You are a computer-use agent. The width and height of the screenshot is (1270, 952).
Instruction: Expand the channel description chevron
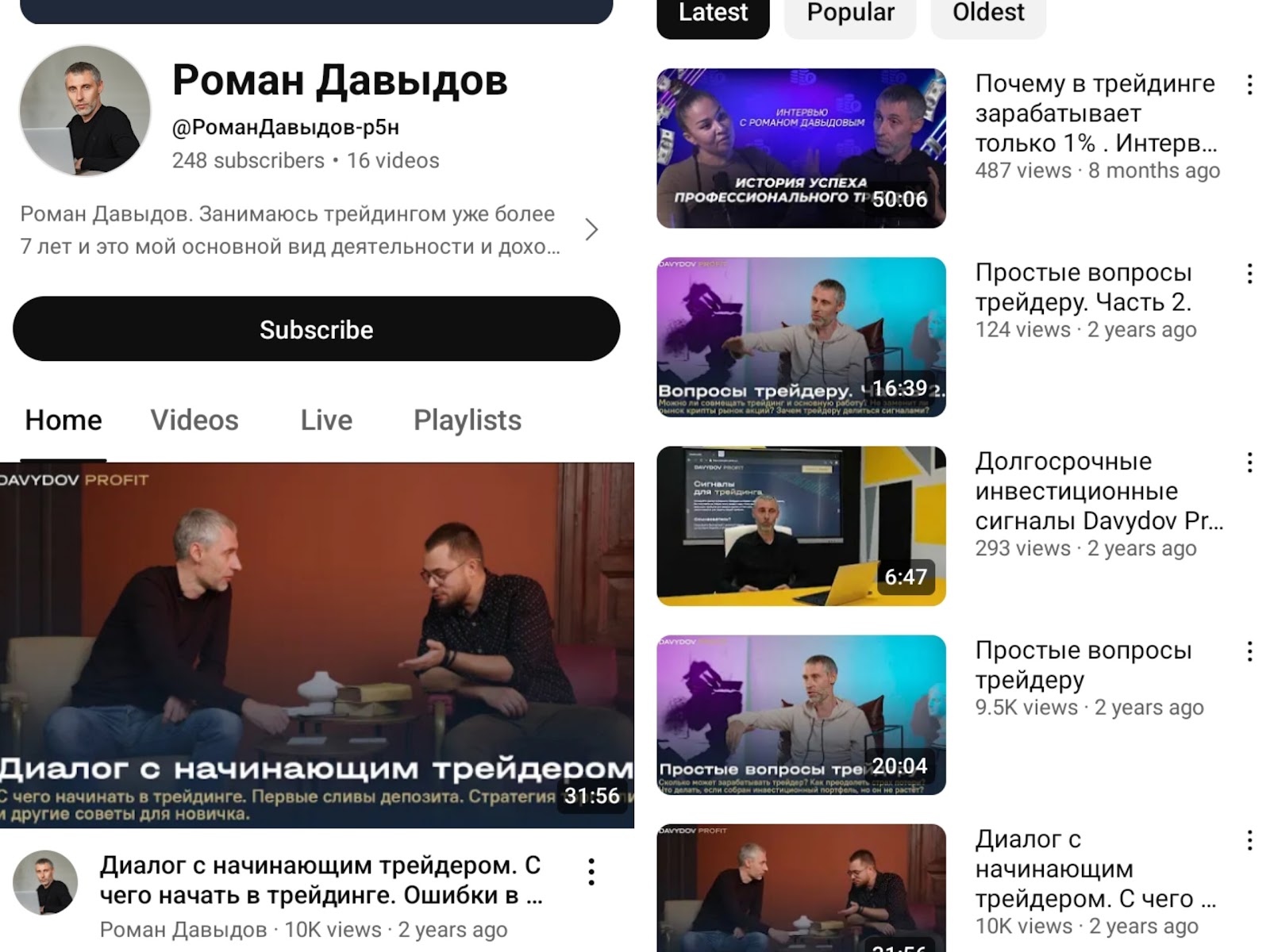tap(591, 230)
